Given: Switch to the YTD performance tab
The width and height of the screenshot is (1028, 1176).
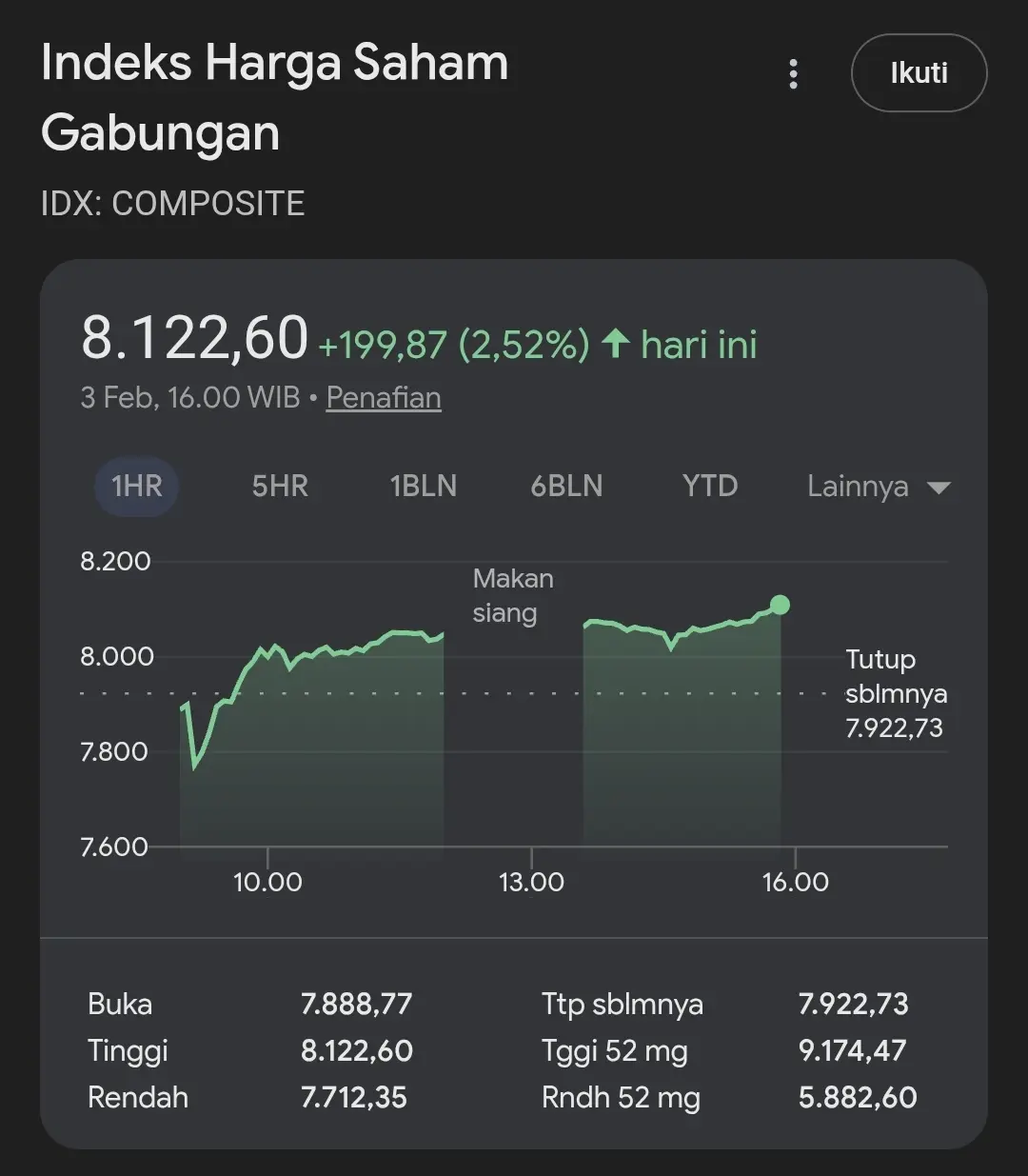Looking at the screenshot, I should pos(710,487).
